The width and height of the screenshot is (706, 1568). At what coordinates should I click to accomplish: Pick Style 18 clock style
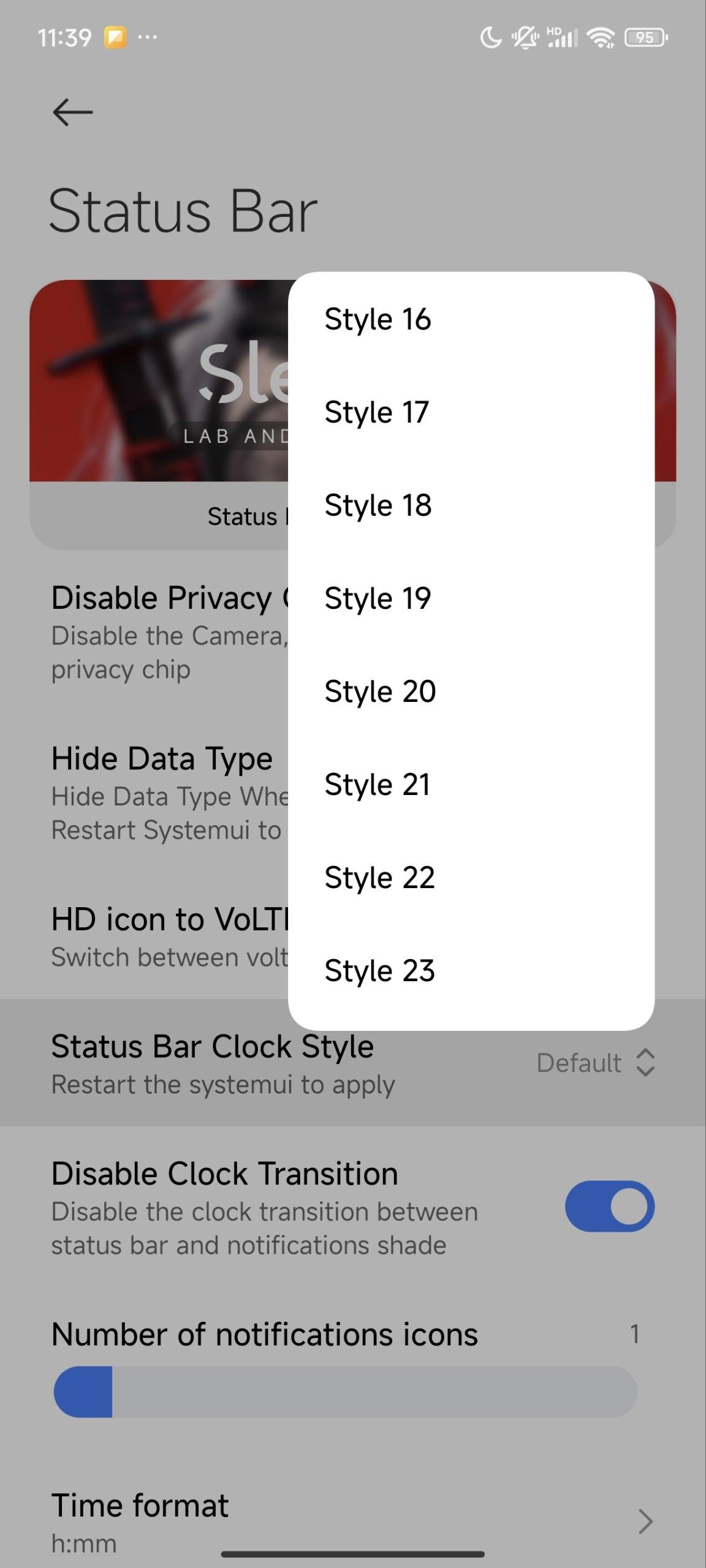[x=471, y=505]
